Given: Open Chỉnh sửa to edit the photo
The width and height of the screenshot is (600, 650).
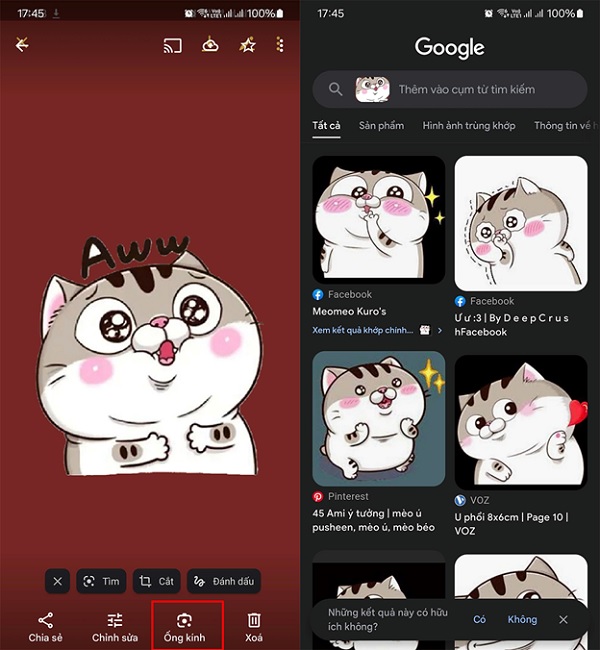Looking at the screenshot, I should 115,627.
